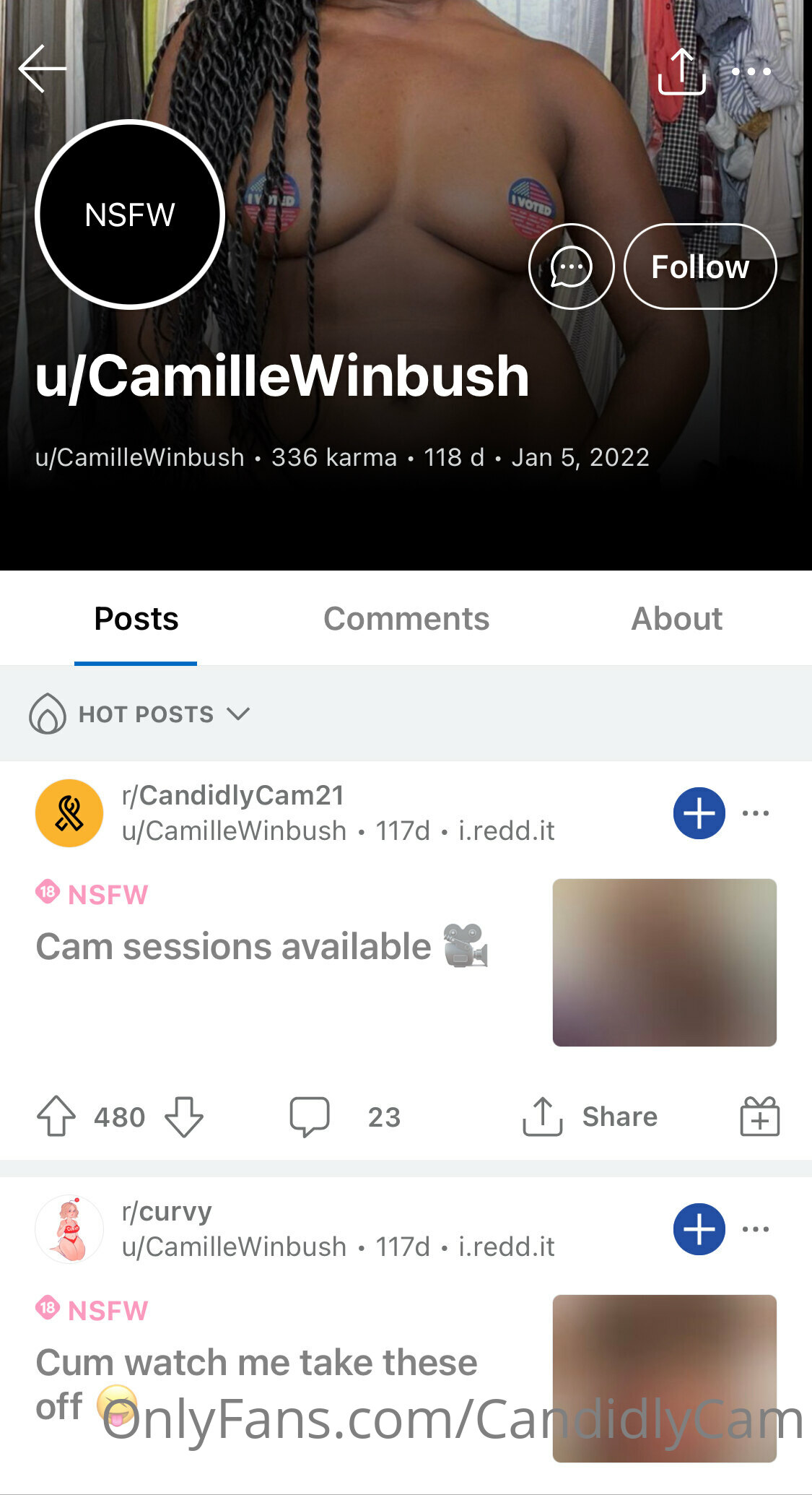This screenshot has height=1495, width=812.
Task: Downvote the Cam sessions available post
Action: coord(184,1117)
